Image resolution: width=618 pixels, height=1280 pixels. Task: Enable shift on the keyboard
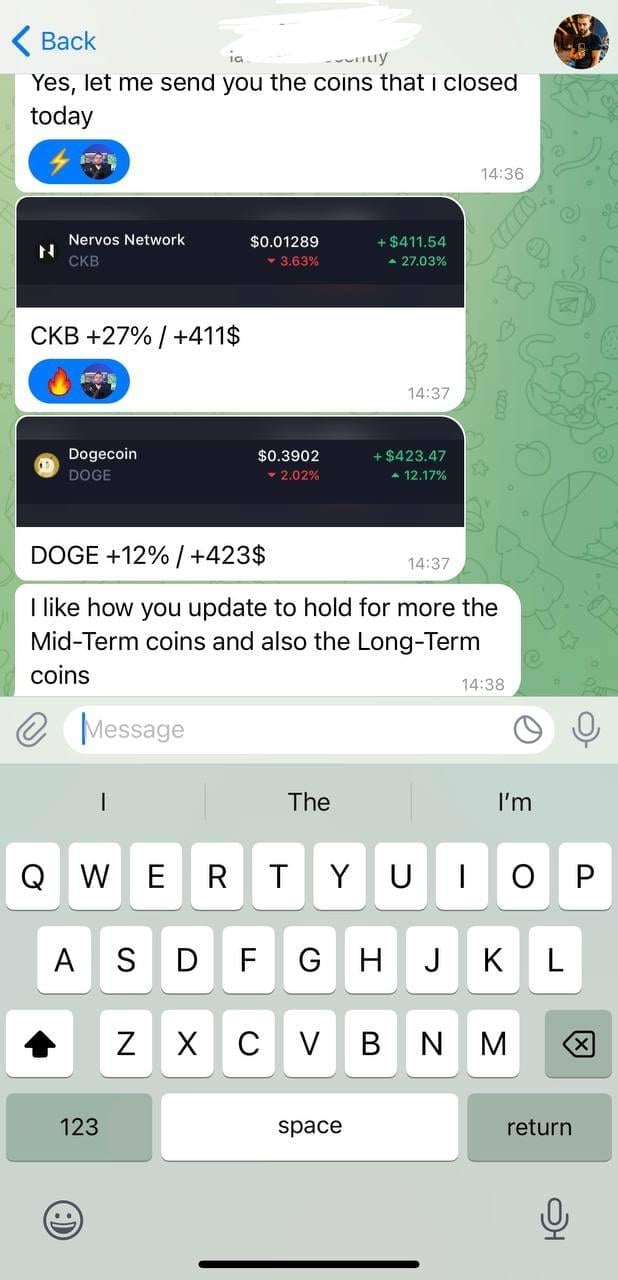click(x=40, y=1044)
